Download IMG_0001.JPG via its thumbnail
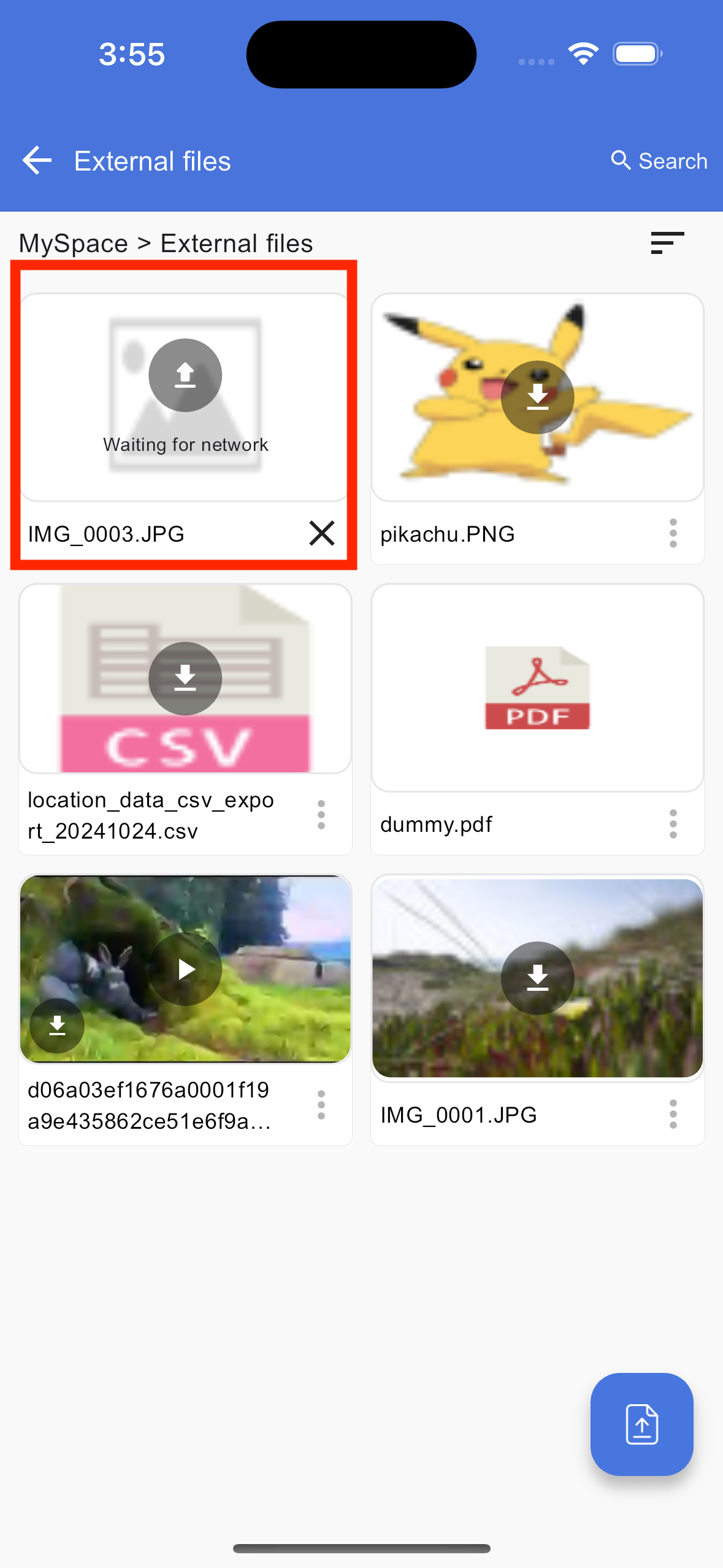Viewport: 723px width, 1568px height. click(x=538, y=977)
